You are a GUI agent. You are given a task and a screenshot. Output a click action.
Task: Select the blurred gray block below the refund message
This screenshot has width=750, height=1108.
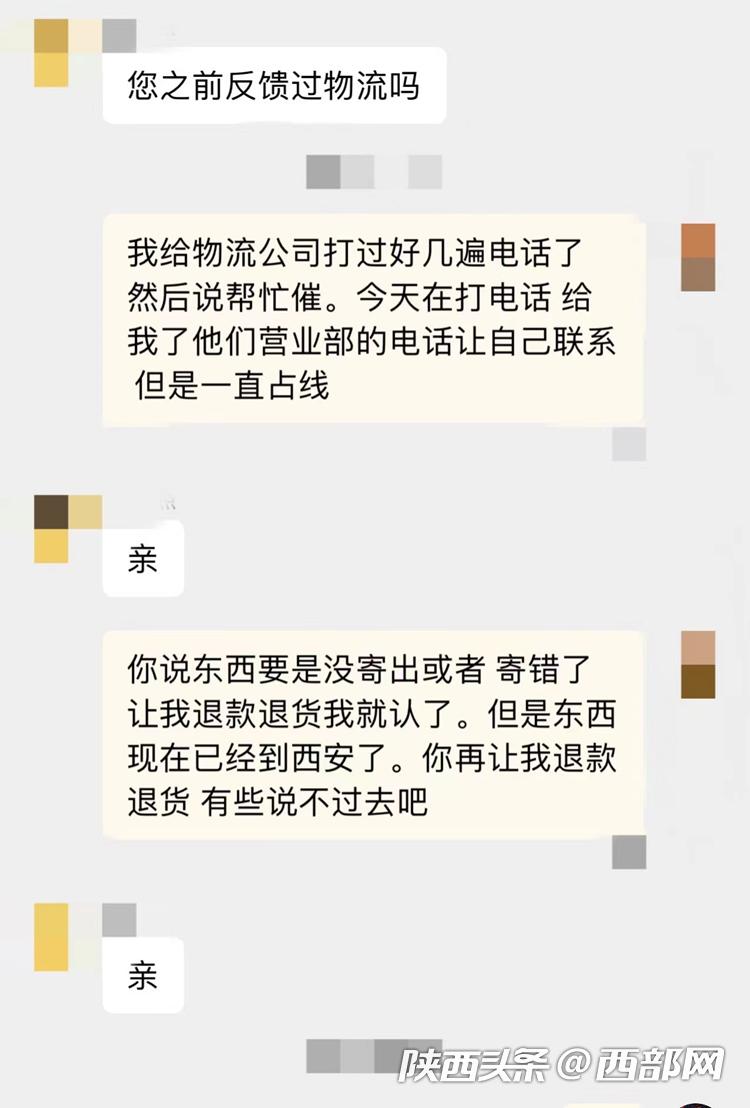(629, 851)
